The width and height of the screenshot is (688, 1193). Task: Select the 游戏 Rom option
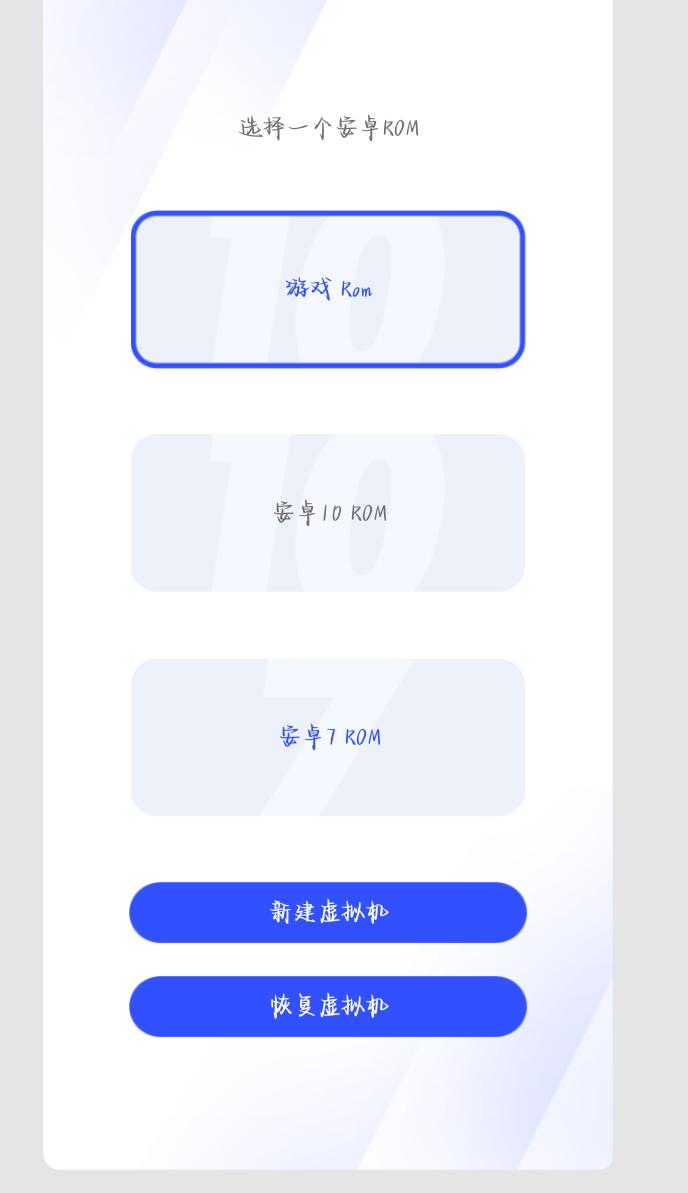pyautogui.click(x=328, y=290)
